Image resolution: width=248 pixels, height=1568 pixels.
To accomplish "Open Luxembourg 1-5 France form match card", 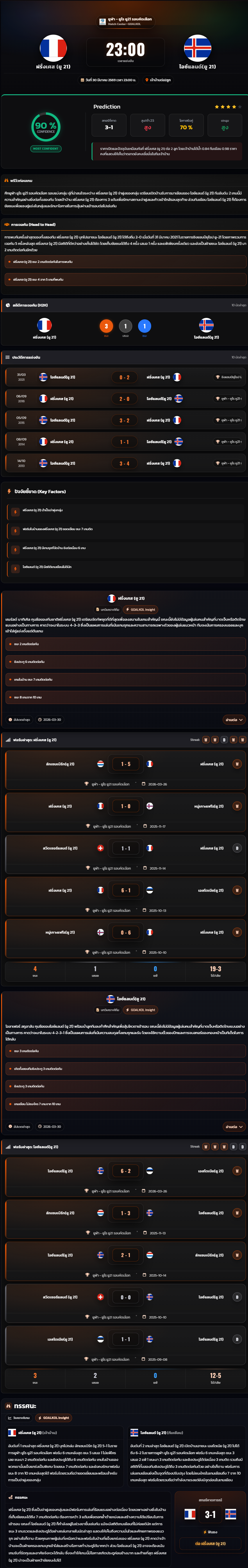I will pos(124,770).
